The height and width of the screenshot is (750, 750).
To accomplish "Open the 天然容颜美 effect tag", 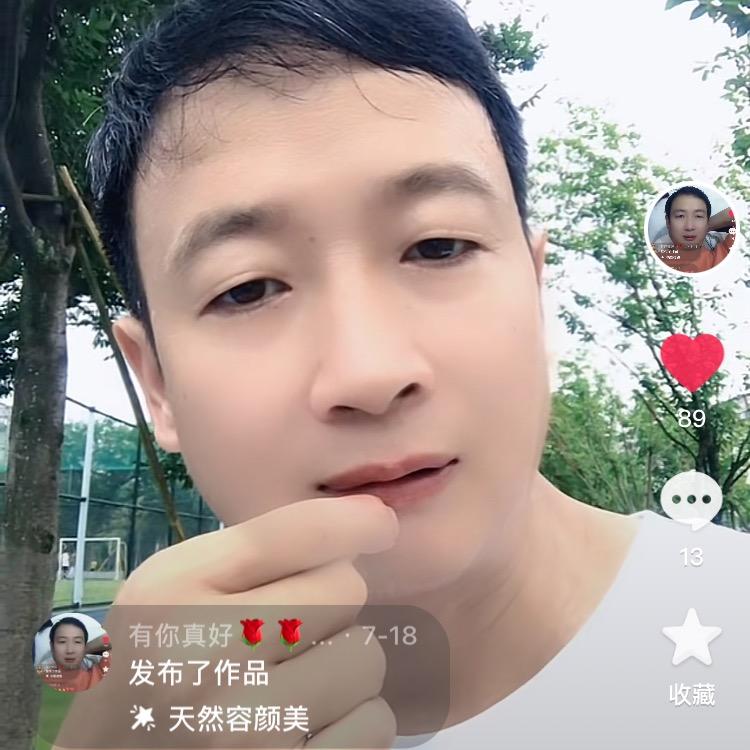I will tap(220, 717).
